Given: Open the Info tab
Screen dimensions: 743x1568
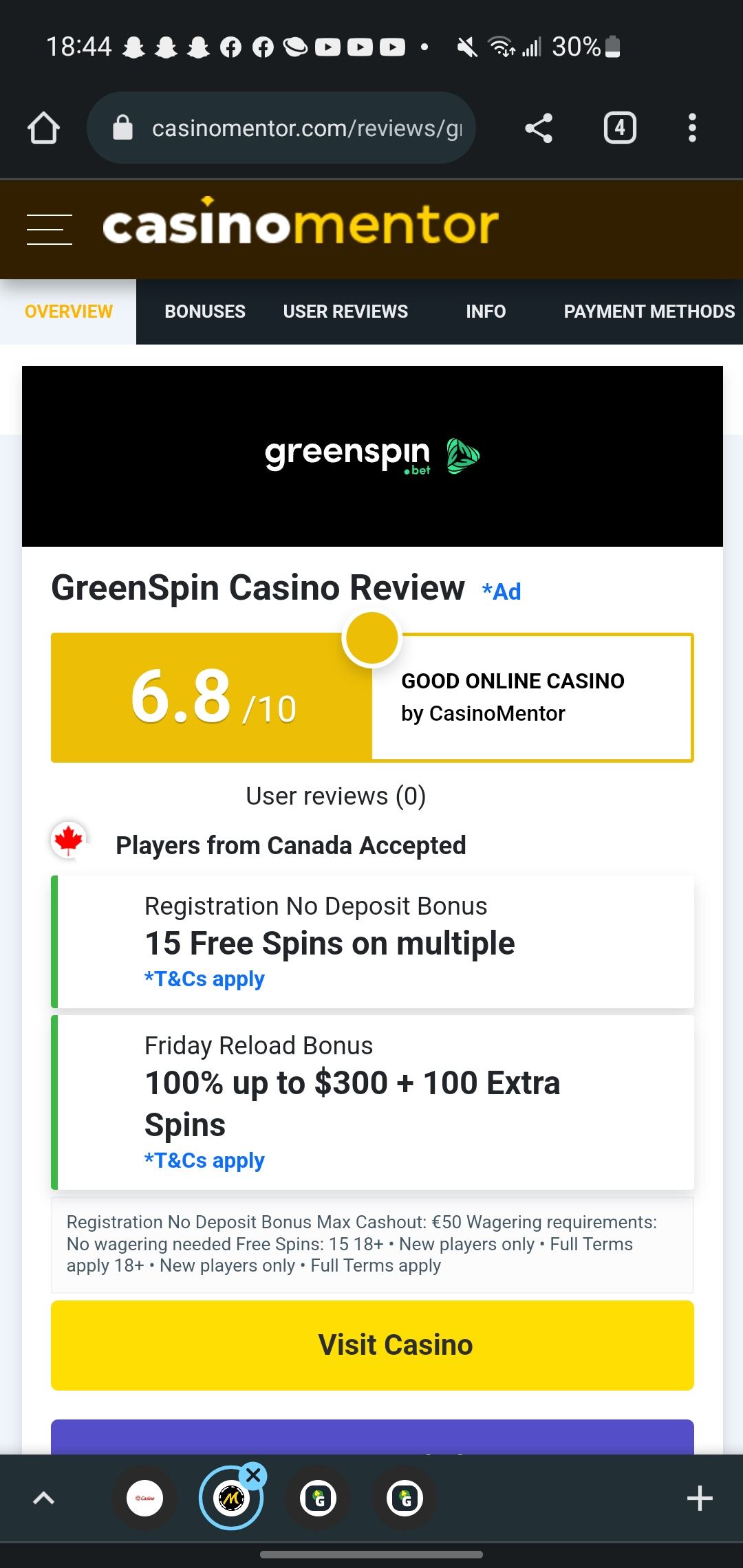Looking at the screenshot, I should [x=486, y=312].
